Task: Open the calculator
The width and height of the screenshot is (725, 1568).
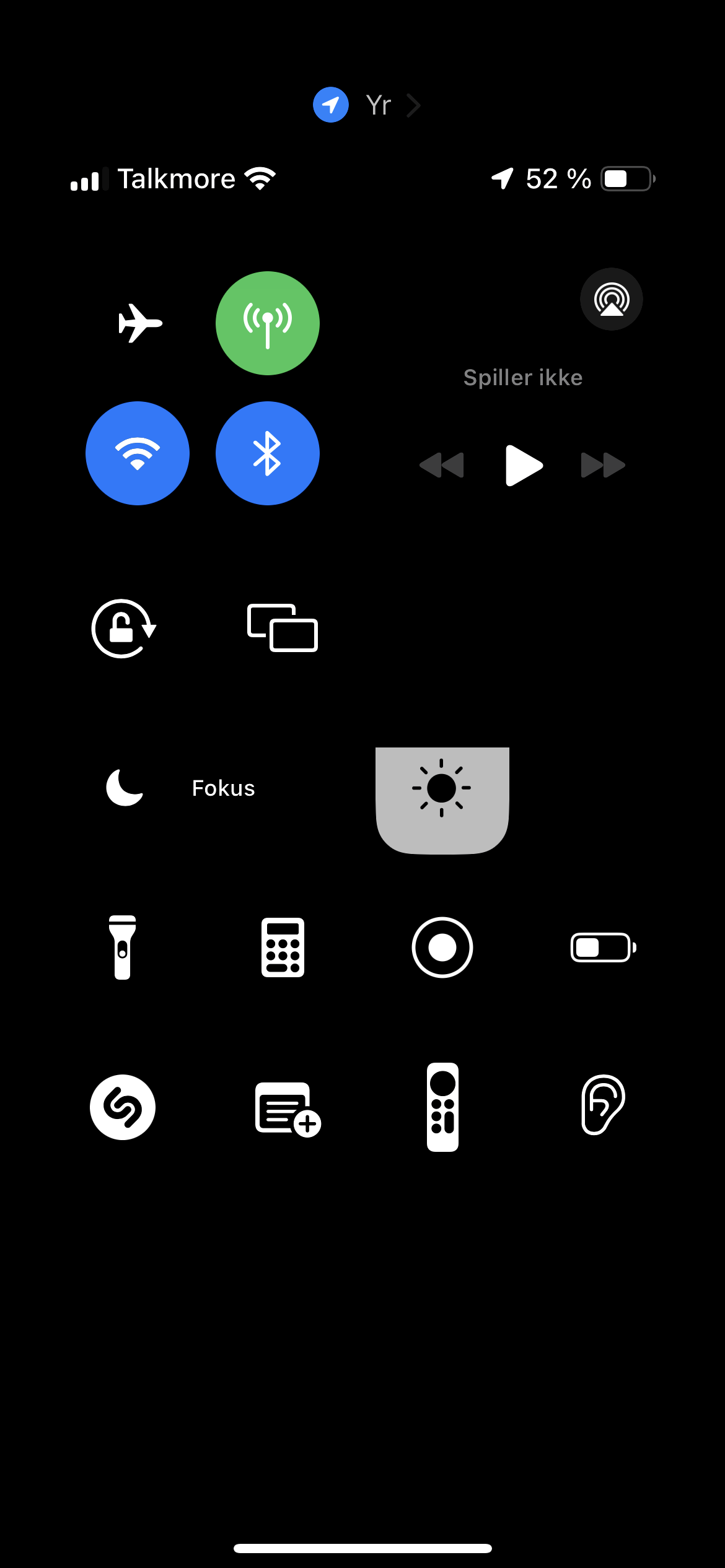Action: click(x=283, y=947)
